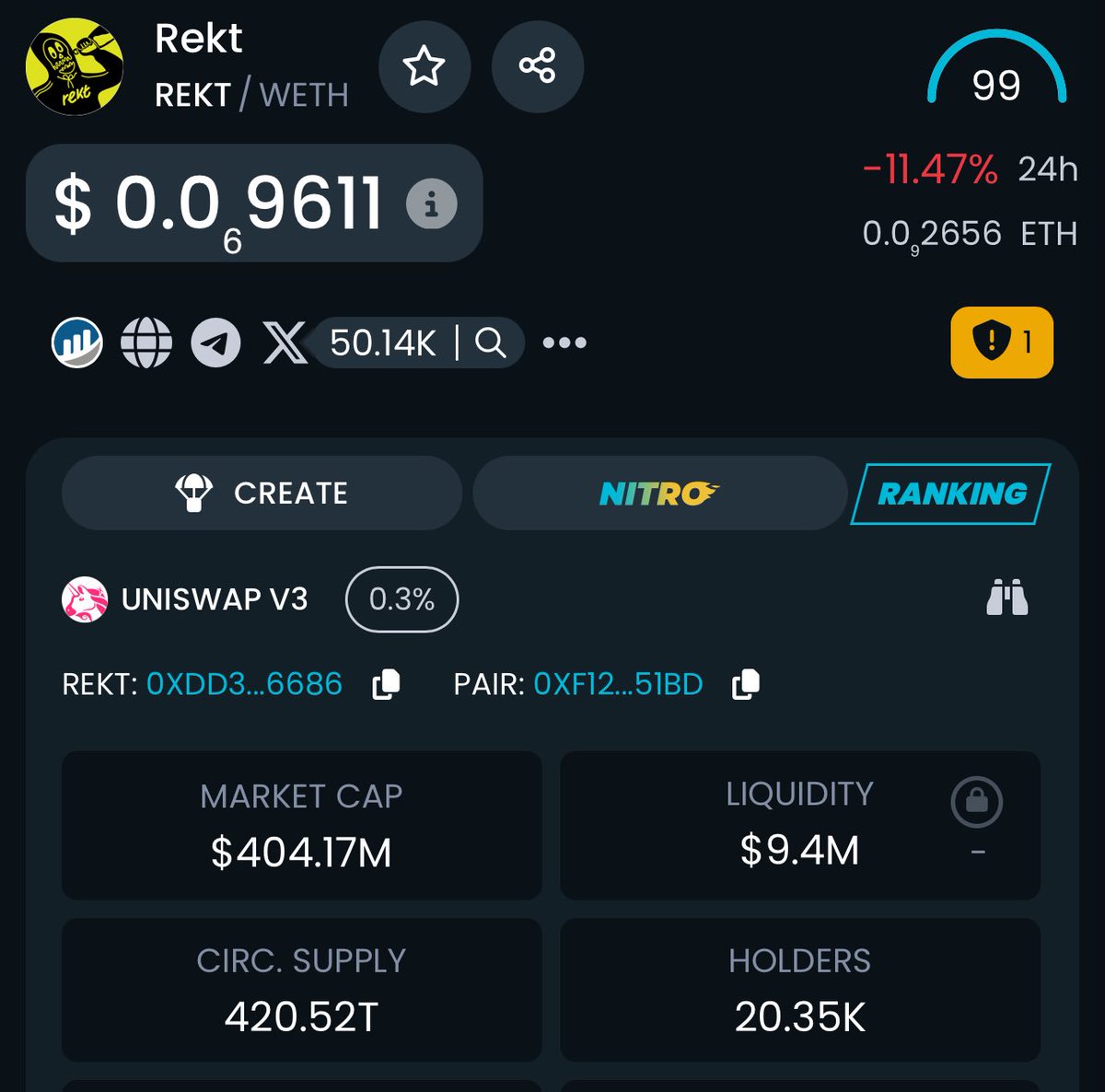1105x1092 pixels.
Task: Open the NITRO button
Action: pyautogui.click(x=658, y=494)
